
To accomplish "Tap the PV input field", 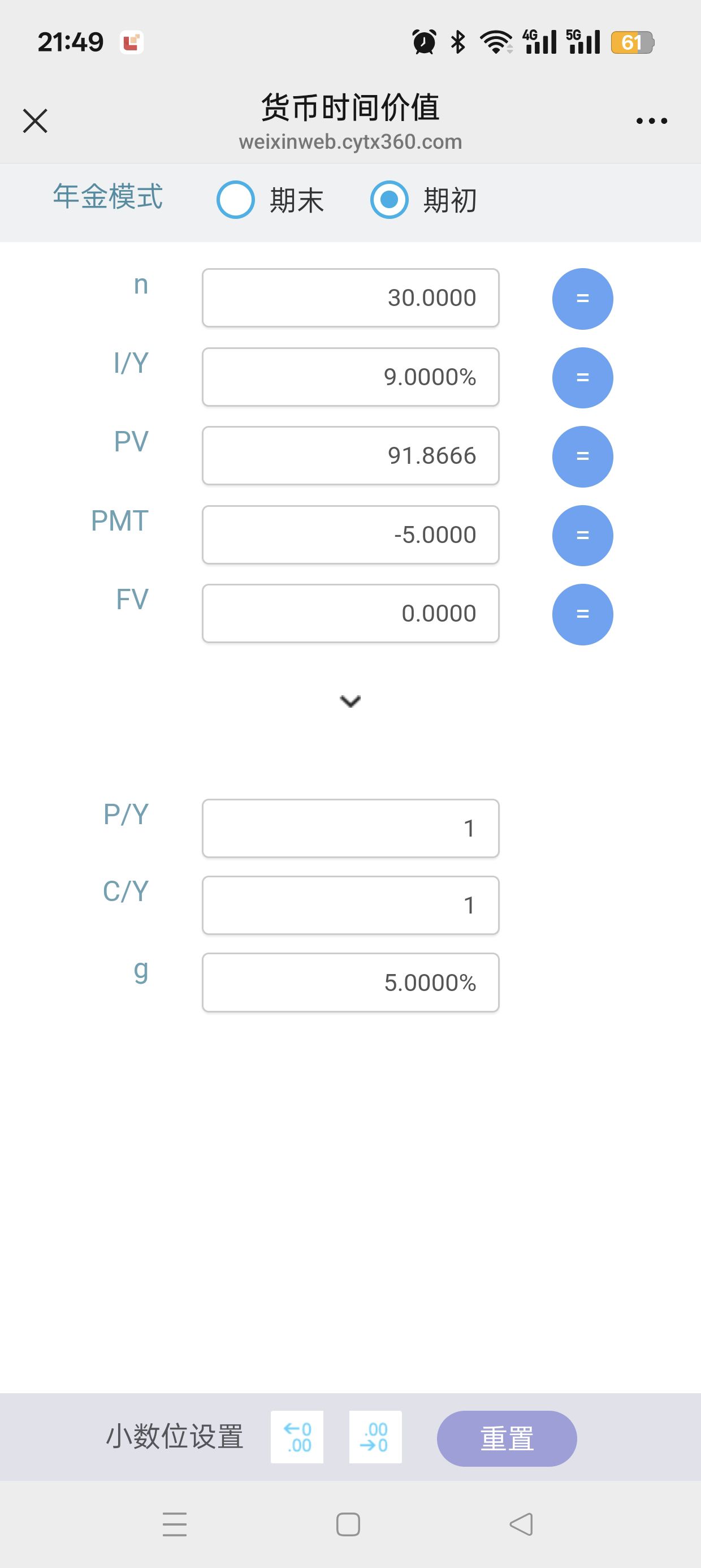I will pyautogui.click(x=350, y=455).
